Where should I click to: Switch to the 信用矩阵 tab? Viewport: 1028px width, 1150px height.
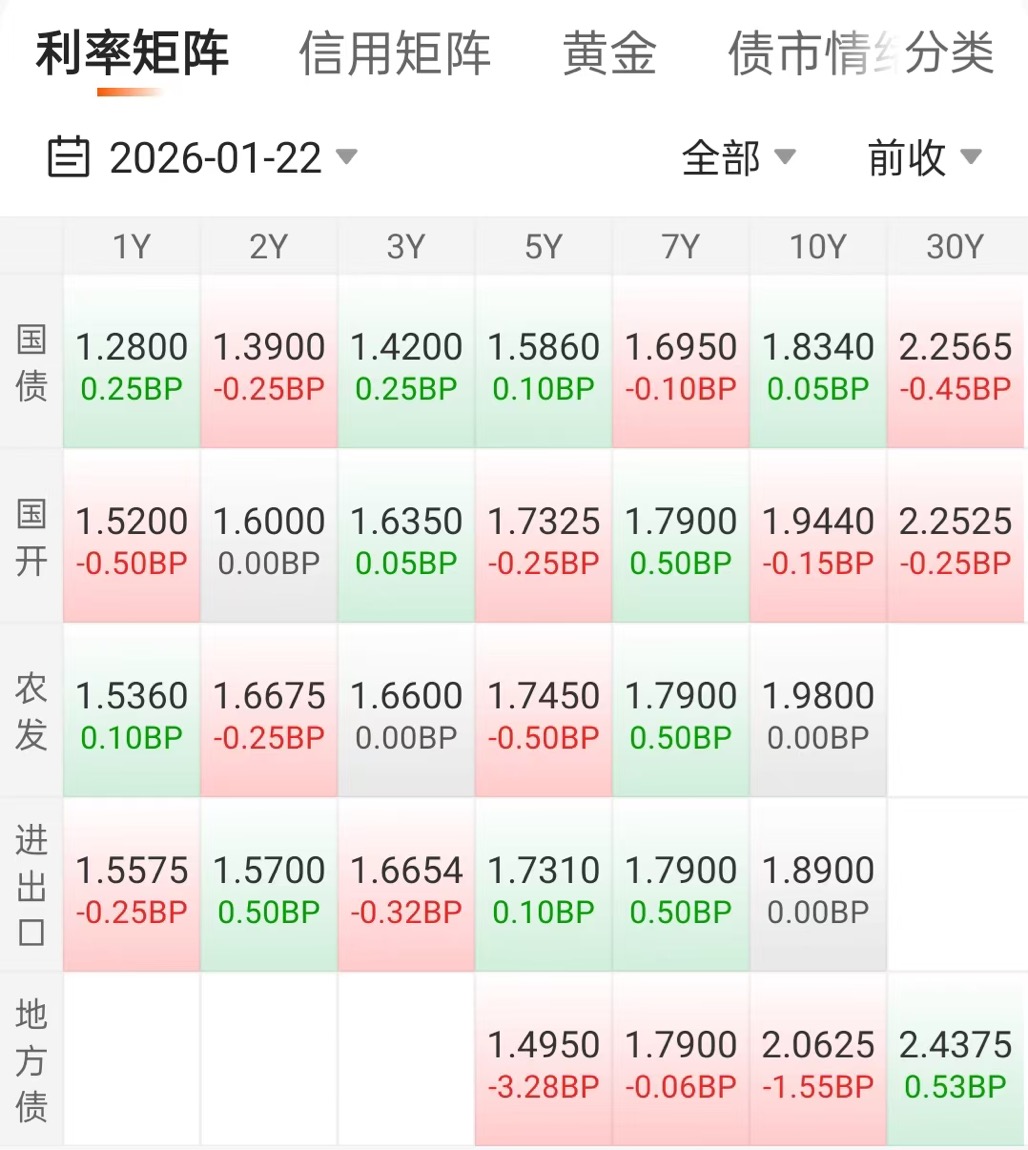click(x=395, y=54)
